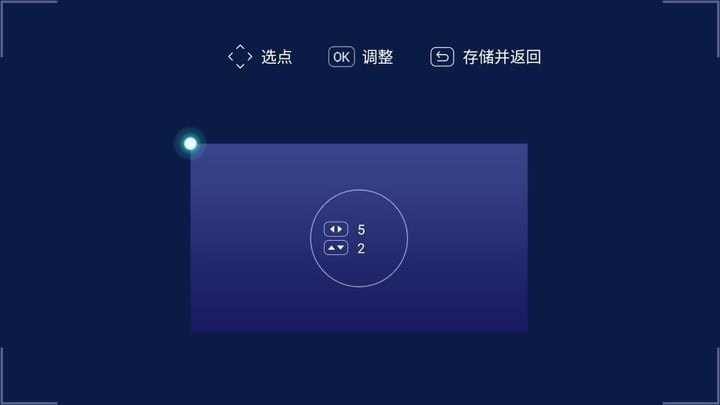Select the glowing top-left corner point
This screenshot has height=405, width=720.
190,143
